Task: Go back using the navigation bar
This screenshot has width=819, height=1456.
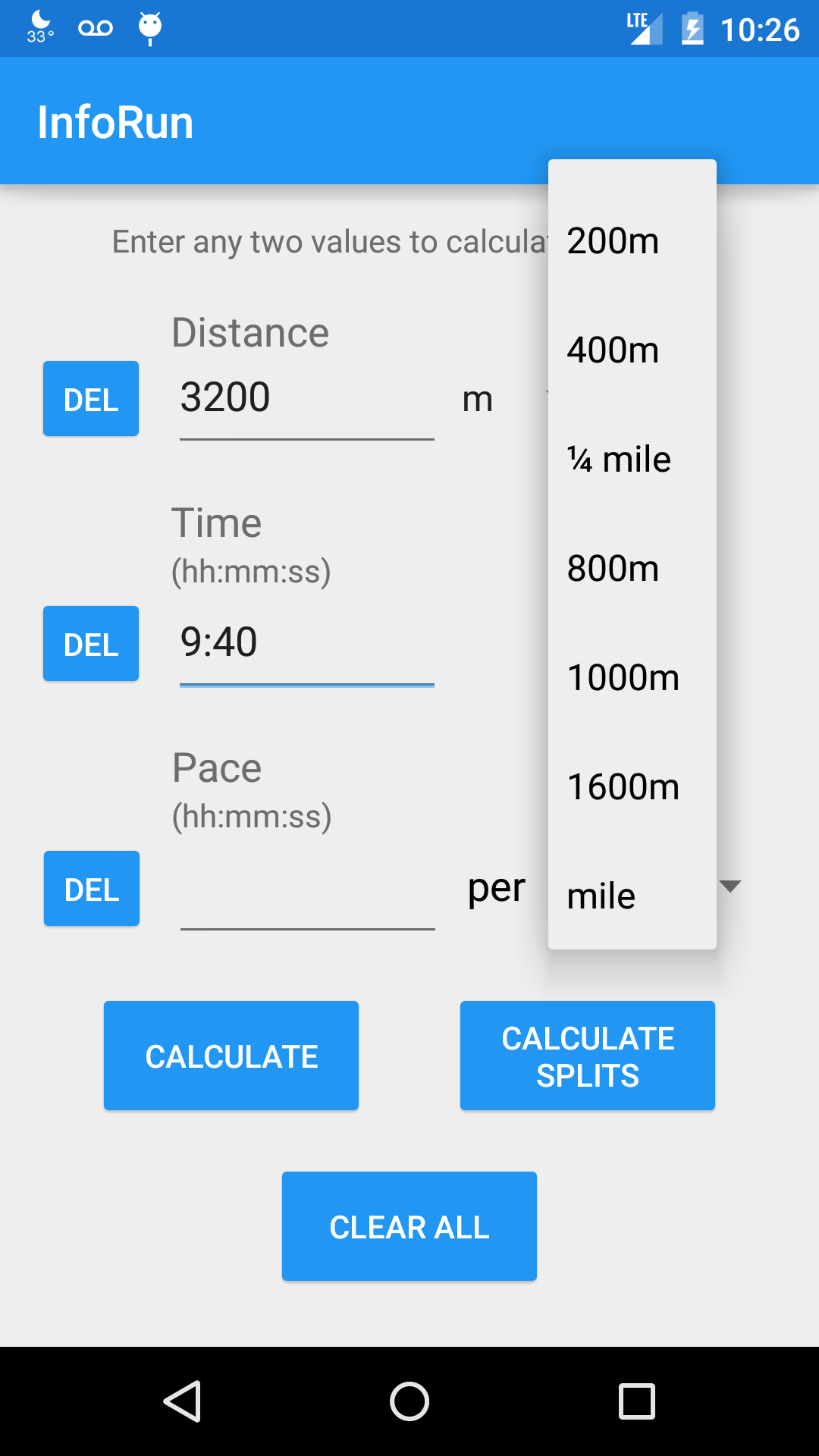Action: 182,1401
